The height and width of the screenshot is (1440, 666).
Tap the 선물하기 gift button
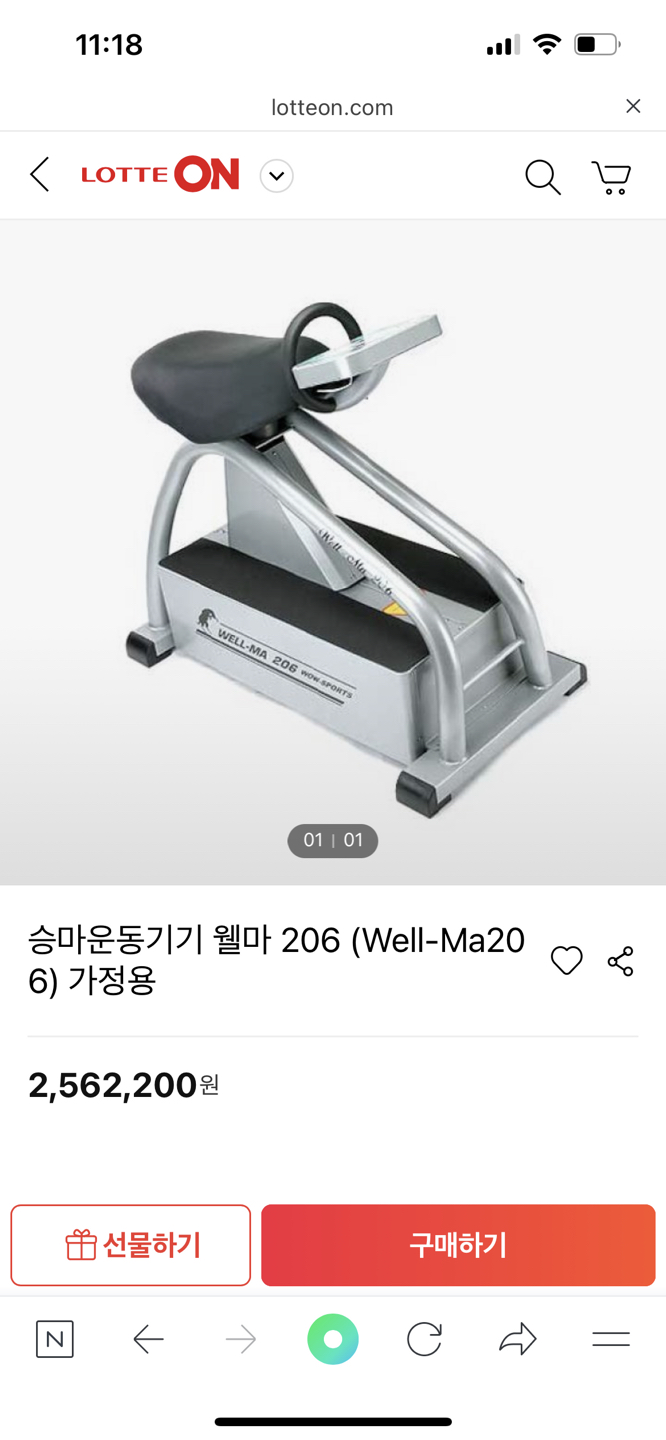tap(131, 1245)
